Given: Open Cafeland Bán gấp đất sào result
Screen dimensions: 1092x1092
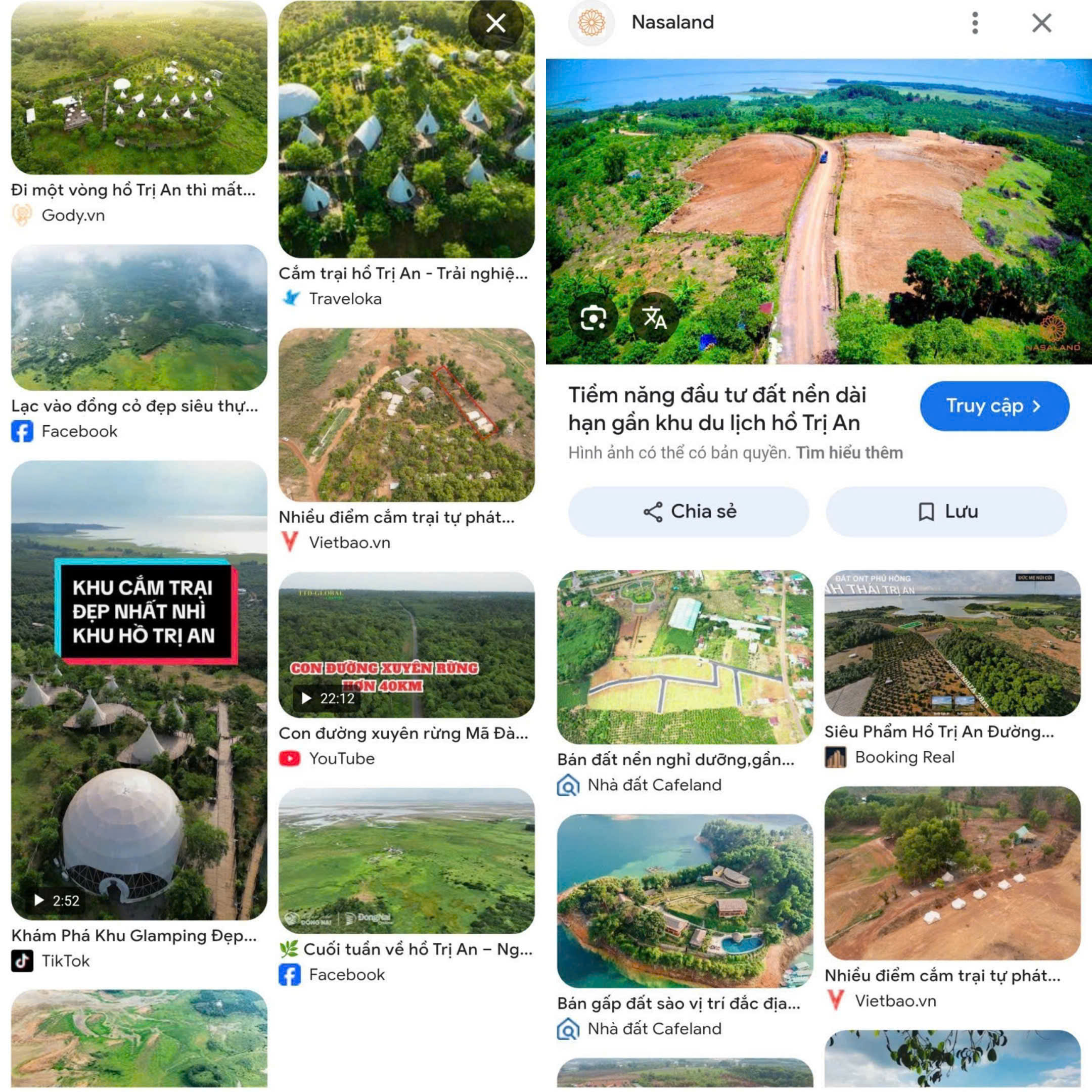Looking at the screenshot, I should (x=685, y=901).
